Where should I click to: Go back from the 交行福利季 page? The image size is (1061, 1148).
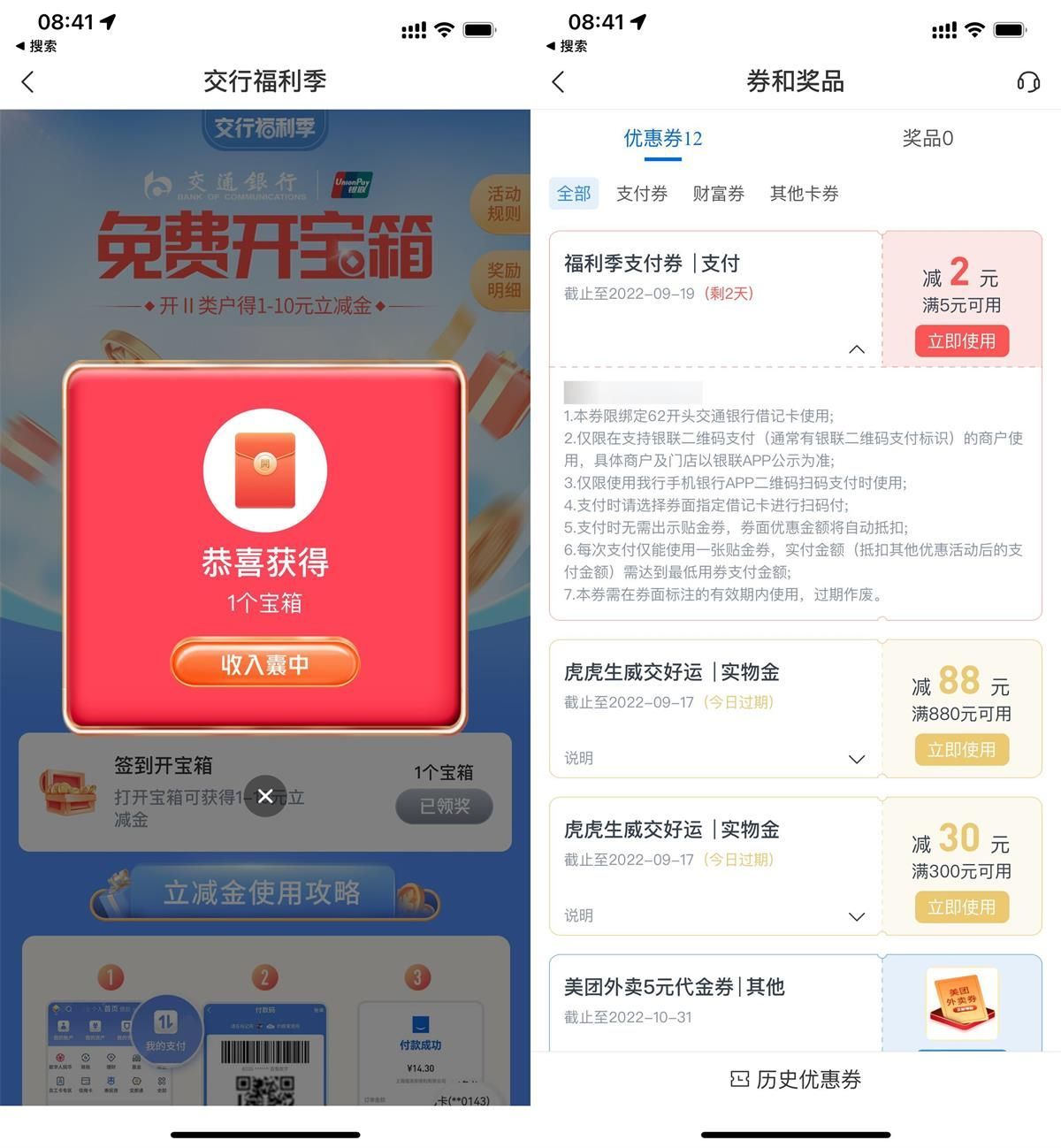point(28,82)
